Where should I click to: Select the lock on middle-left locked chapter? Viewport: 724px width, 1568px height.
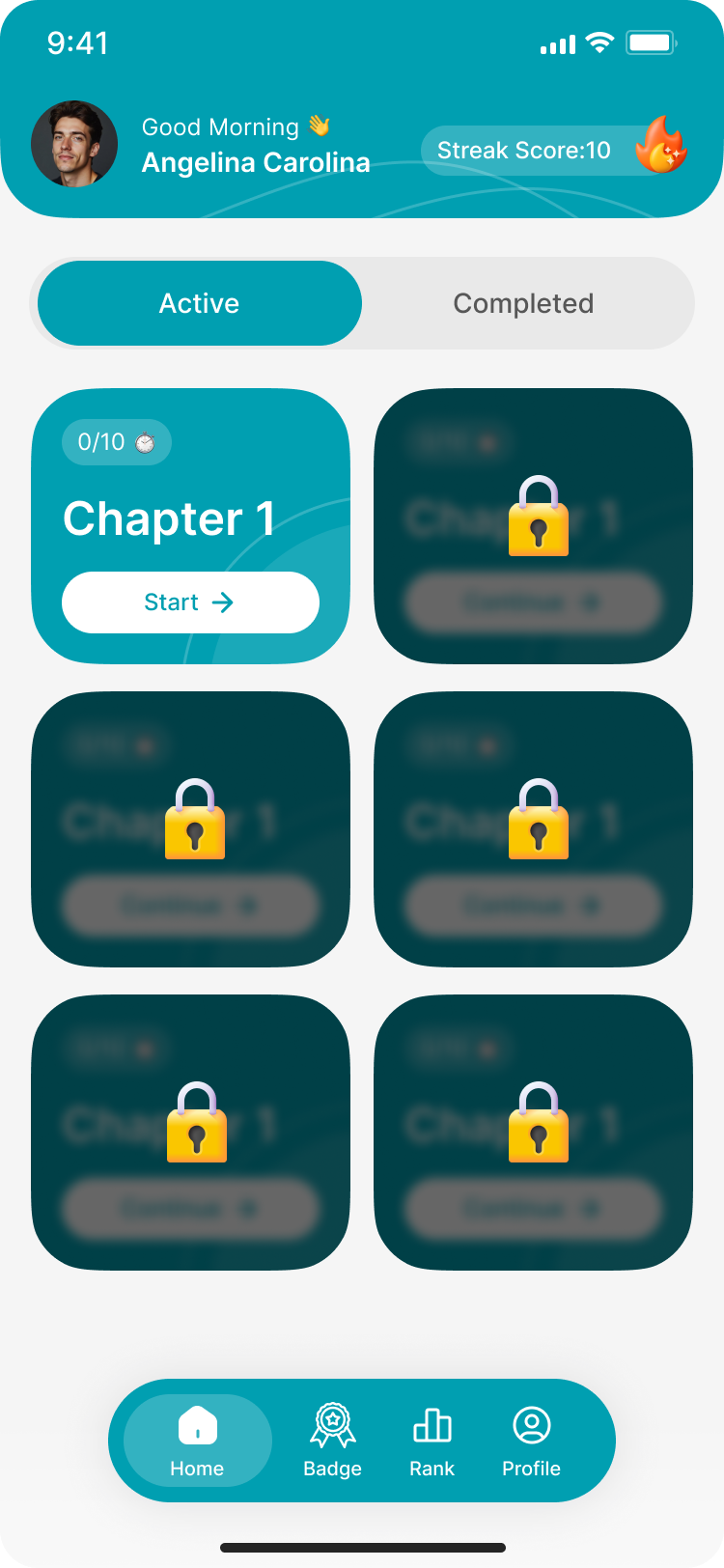point(196,822)
